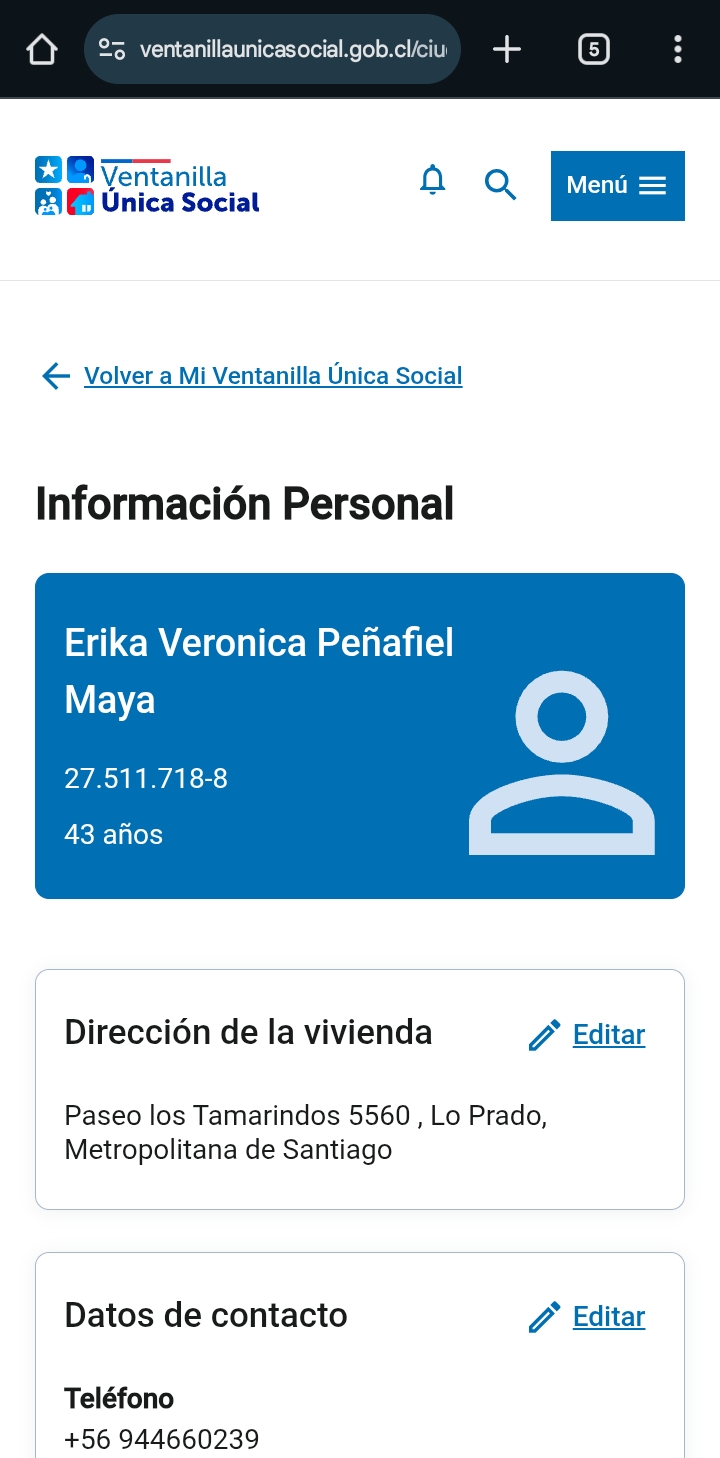
Task: Open the browser overflow menu
Action: pyautogui.click(x=678, y=49)
